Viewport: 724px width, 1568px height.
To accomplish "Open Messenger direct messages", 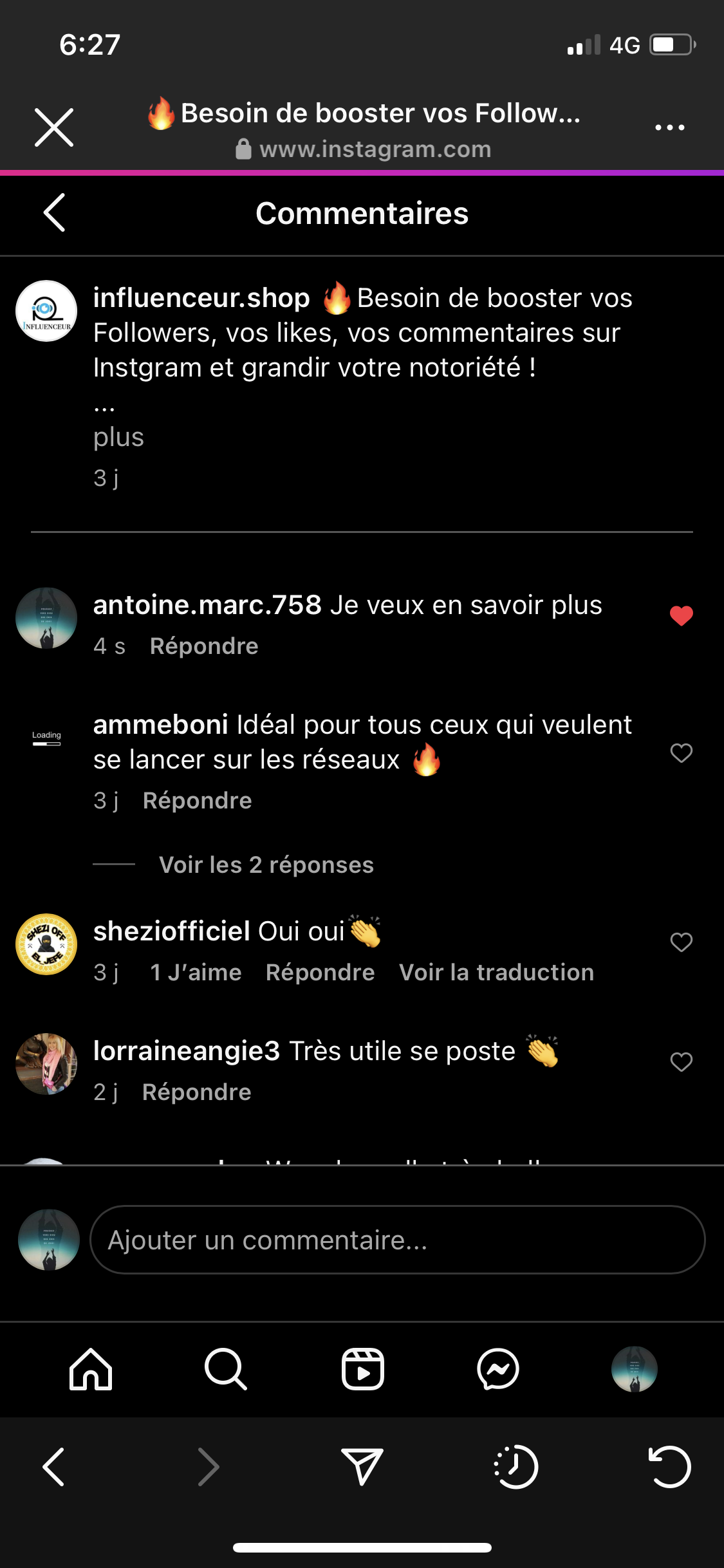I will coord(498,1369).
